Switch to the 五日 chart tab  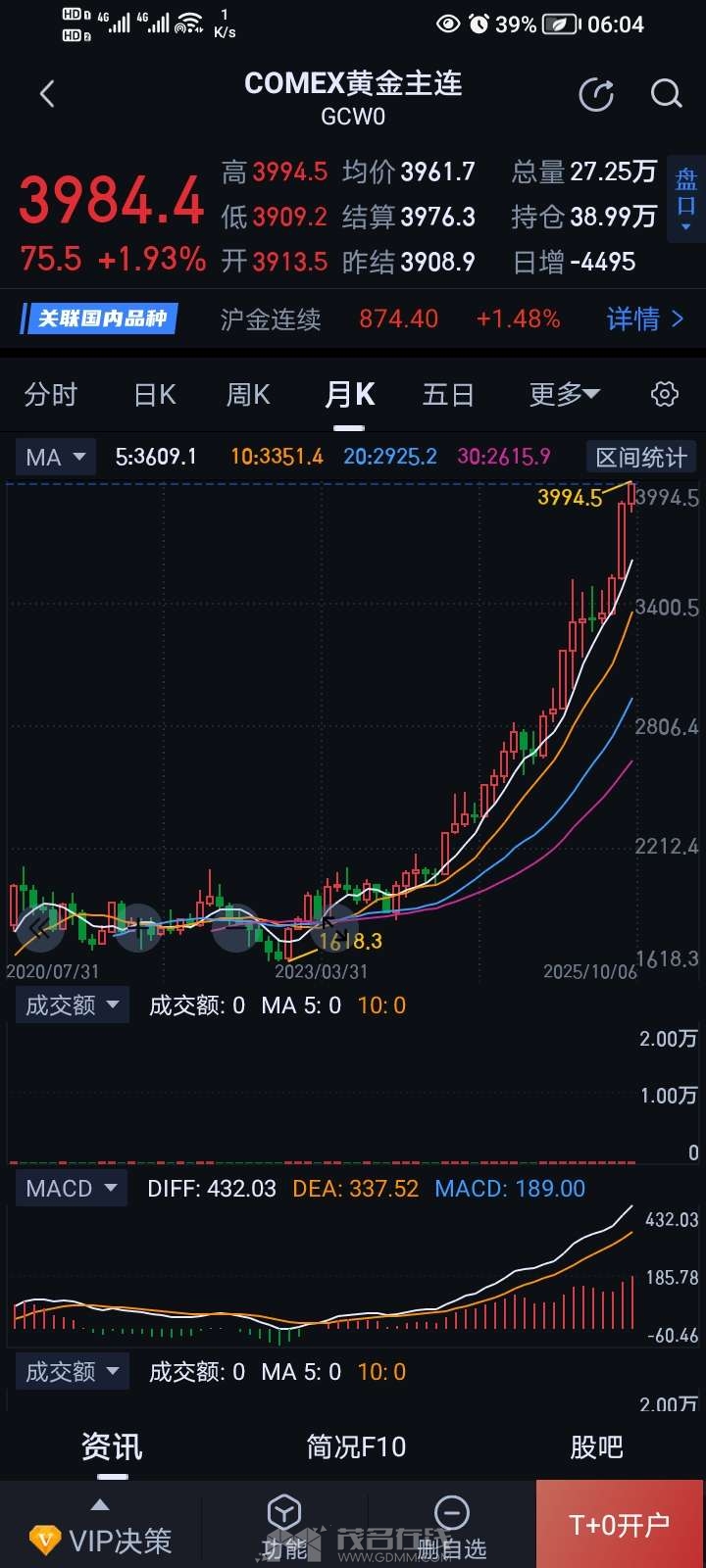coord(448,394)
